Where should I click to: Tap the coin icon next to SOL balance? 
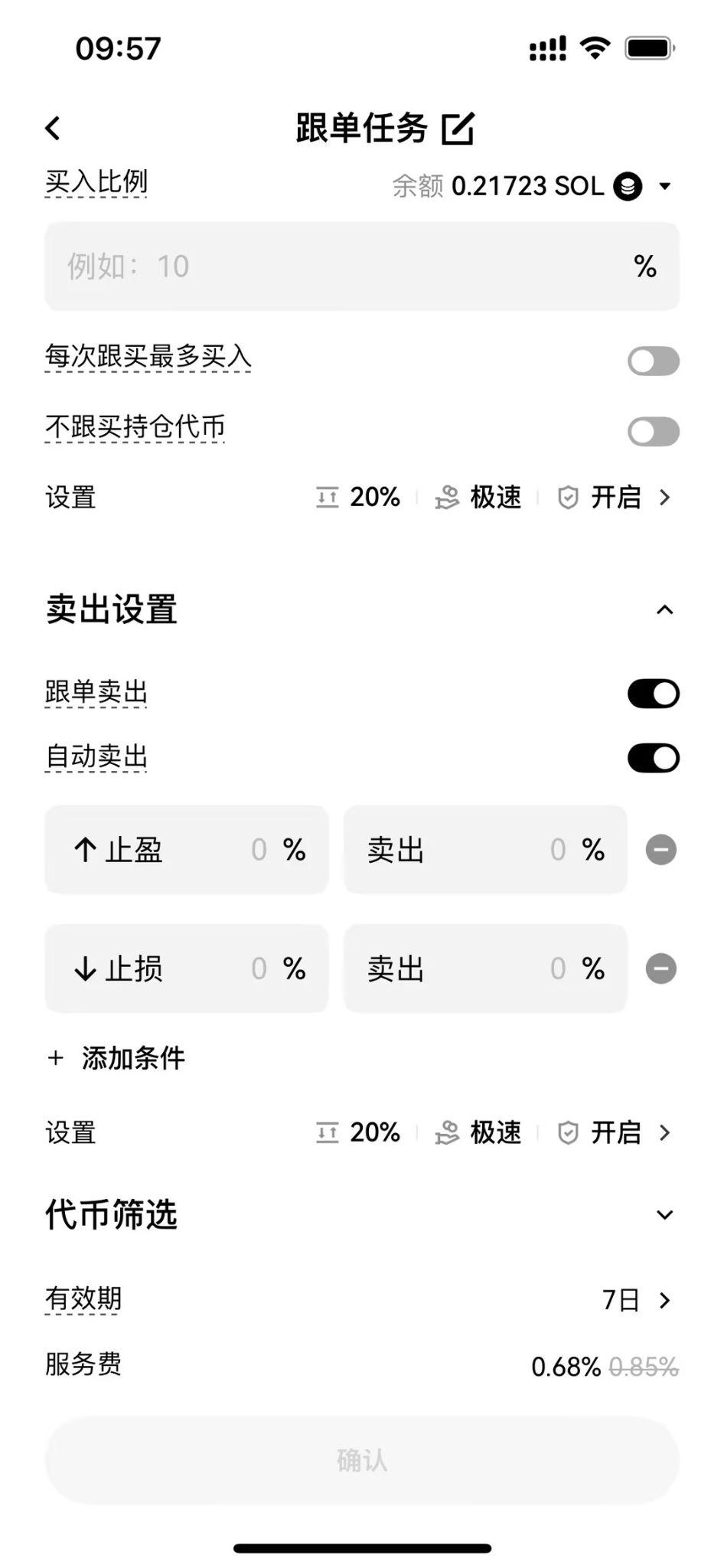(x=628, y=186)
